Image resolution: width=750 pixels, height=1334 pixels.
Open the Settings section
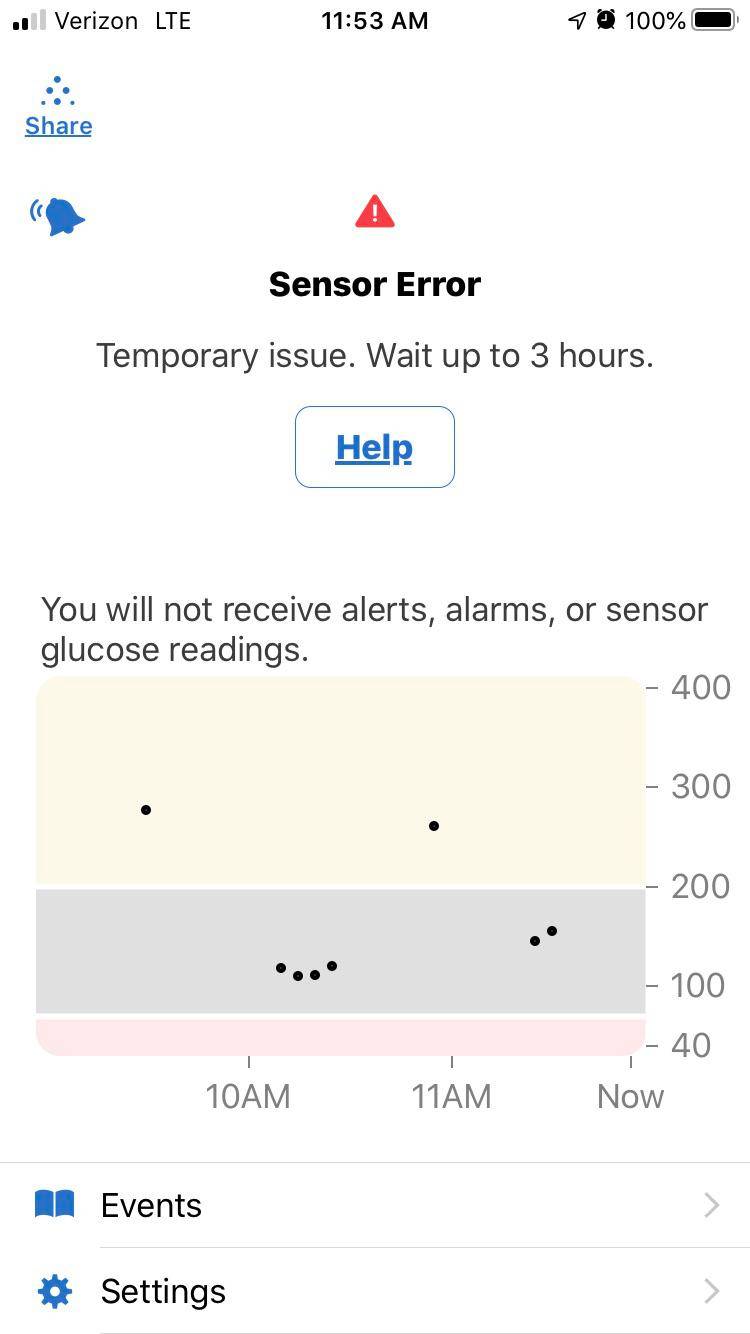coord(163,1290)
